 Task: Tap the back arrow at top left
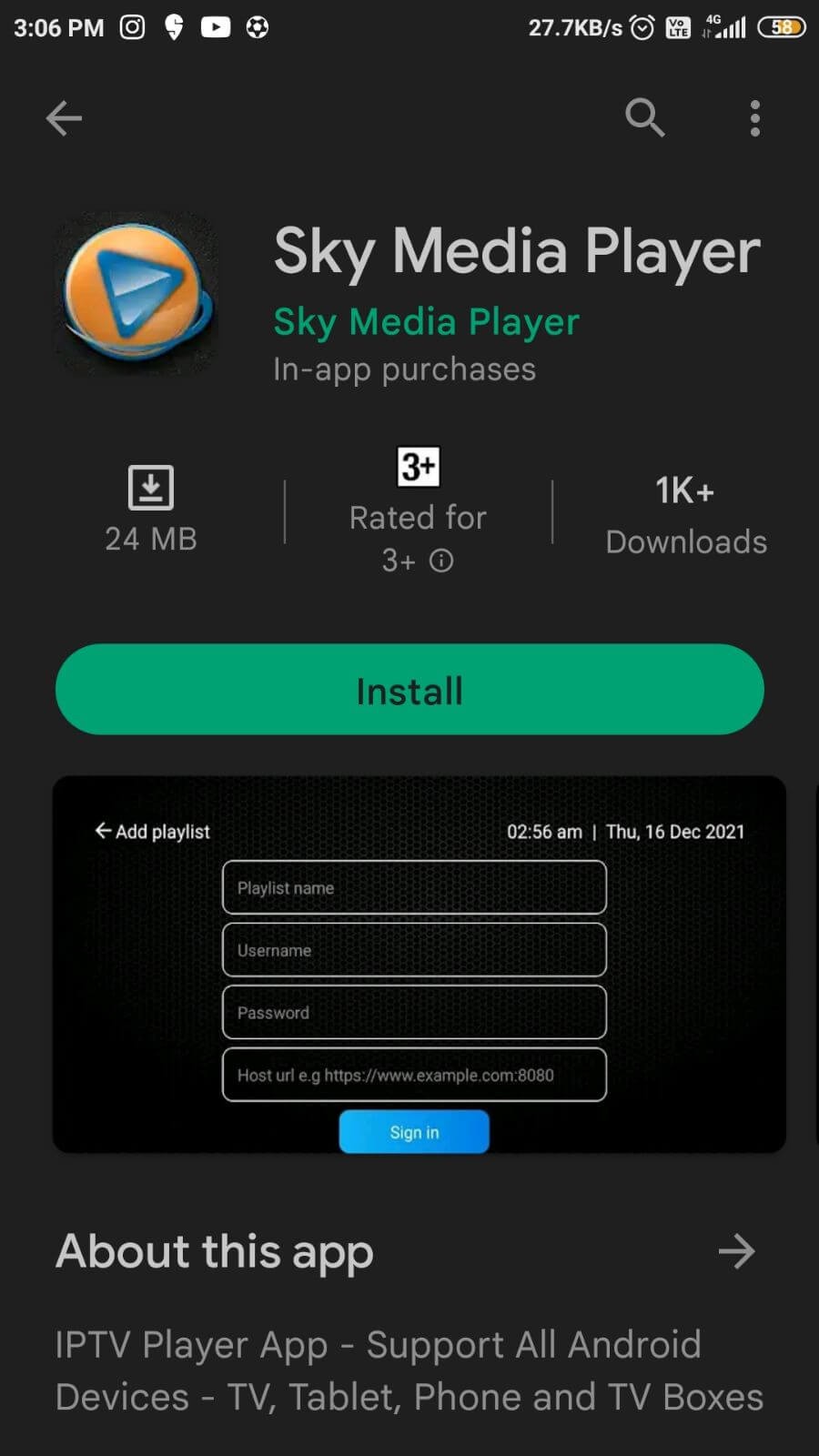pyautogui.click(x=62, y=118)
